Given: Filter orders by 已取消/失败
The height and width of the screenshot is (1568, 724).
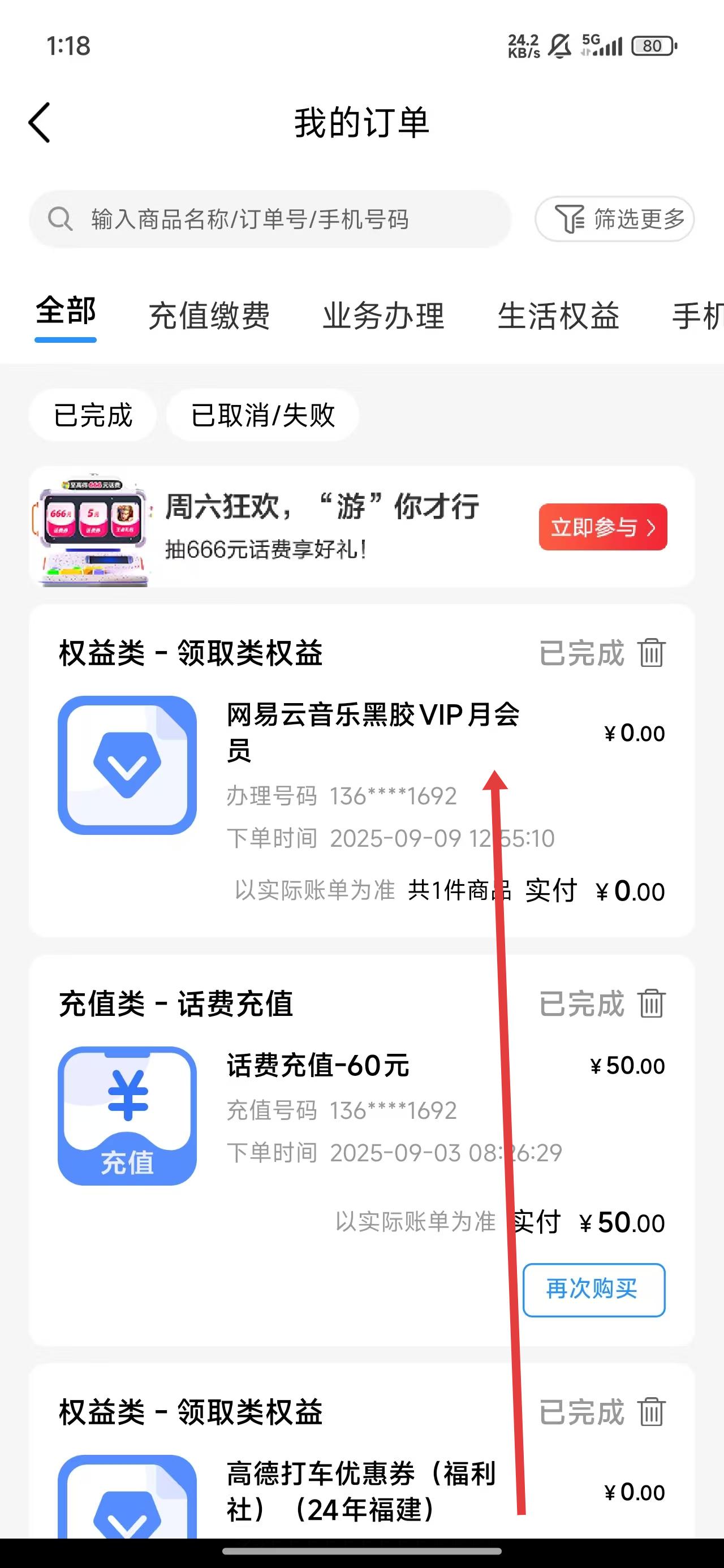Looking at the screenshot, I should 262,415.
